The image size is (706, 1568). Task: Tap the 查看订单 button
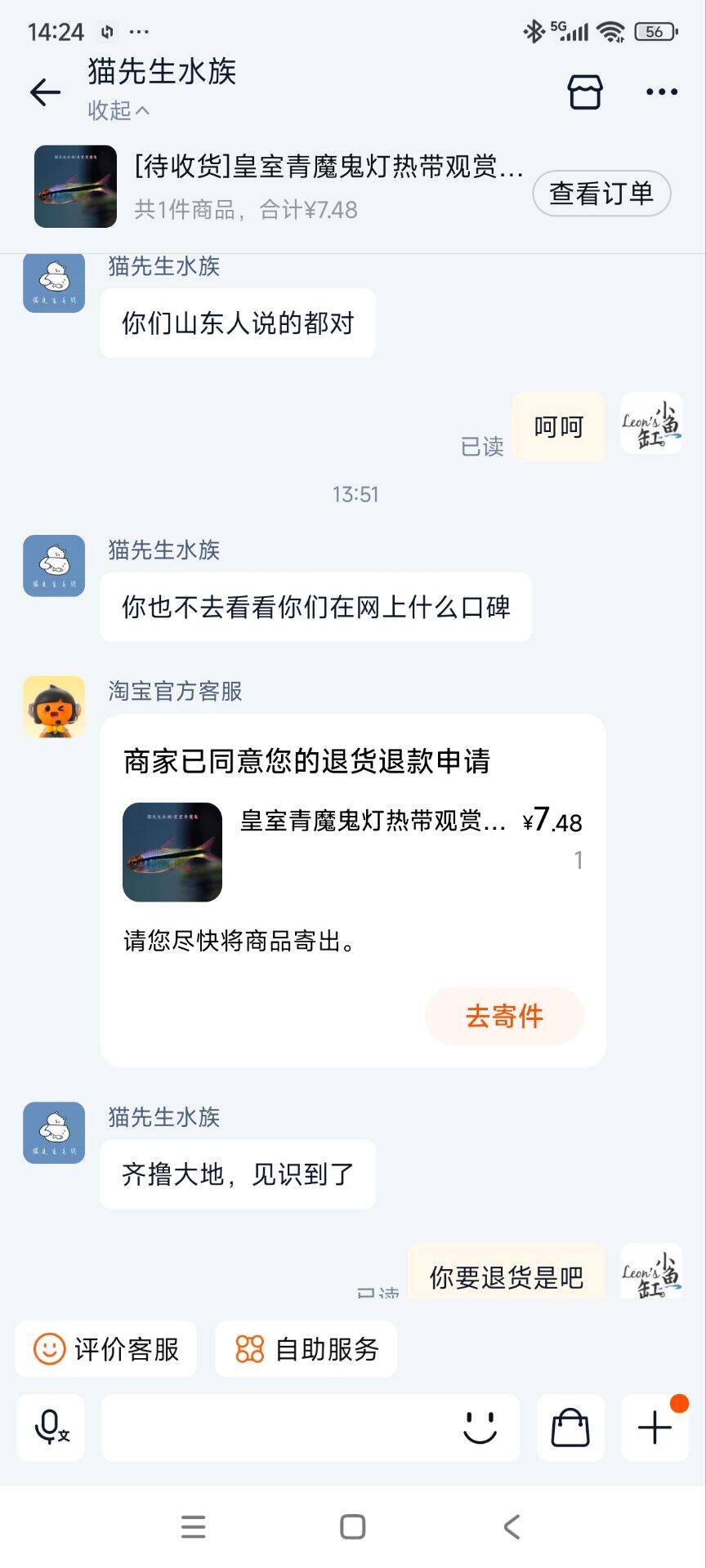tap(601, 194)
